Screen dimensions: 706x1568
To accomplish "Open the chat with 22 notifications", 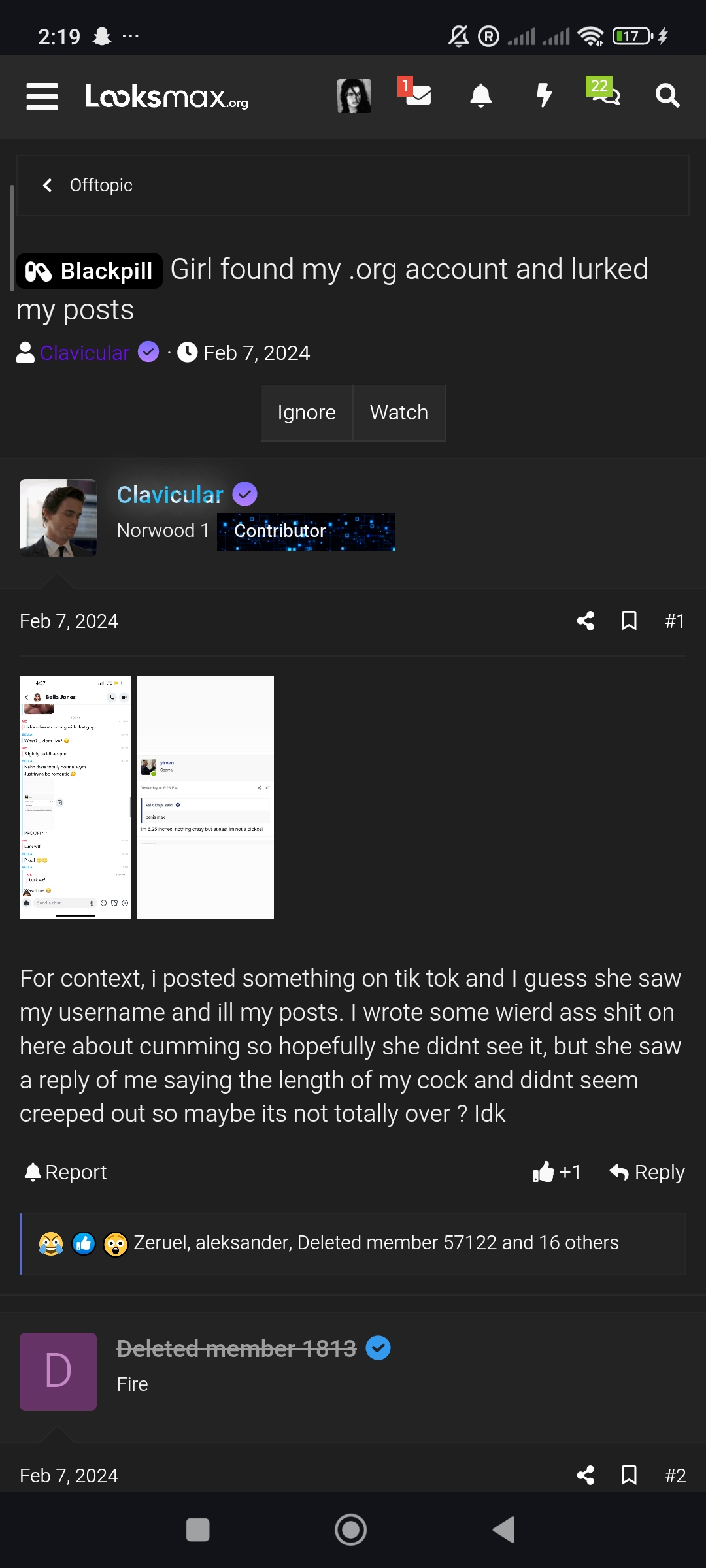I will point(605,96).
